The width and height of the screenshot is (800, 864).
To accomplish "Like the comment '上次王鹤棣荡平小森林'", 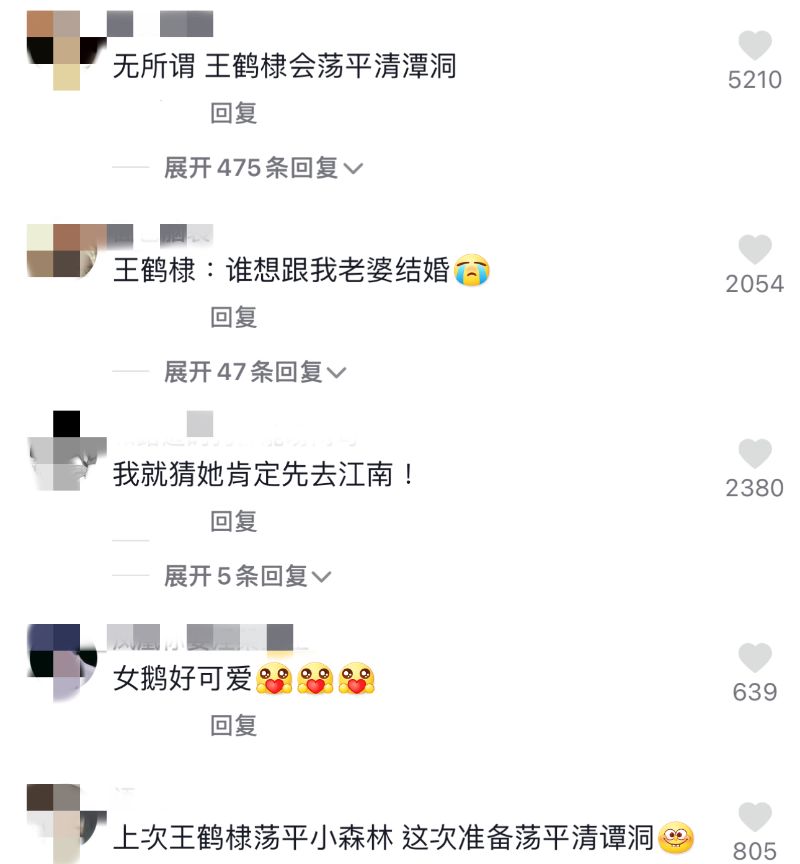I will pos(755,817).
